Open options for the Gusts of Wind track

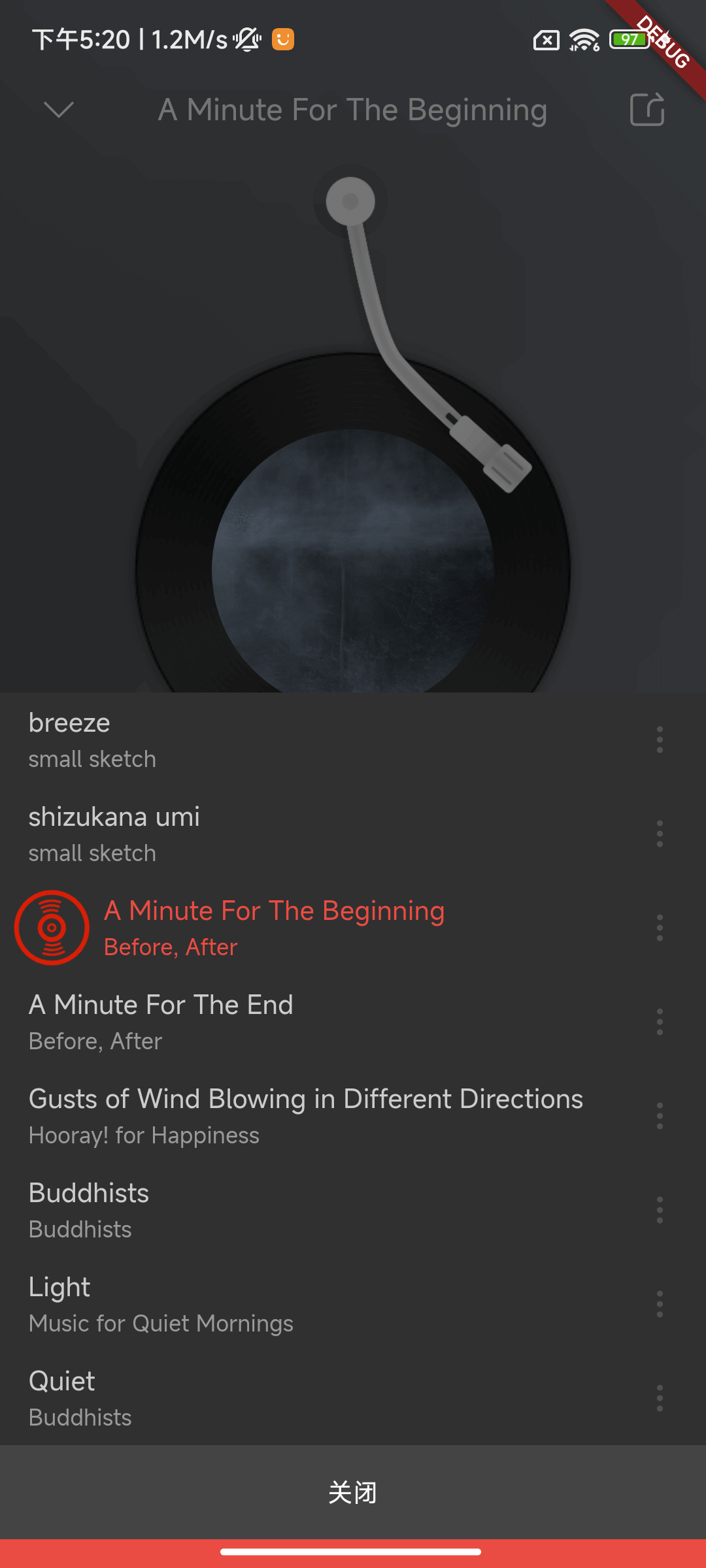pyautogui.click(x=660, y=1116)
